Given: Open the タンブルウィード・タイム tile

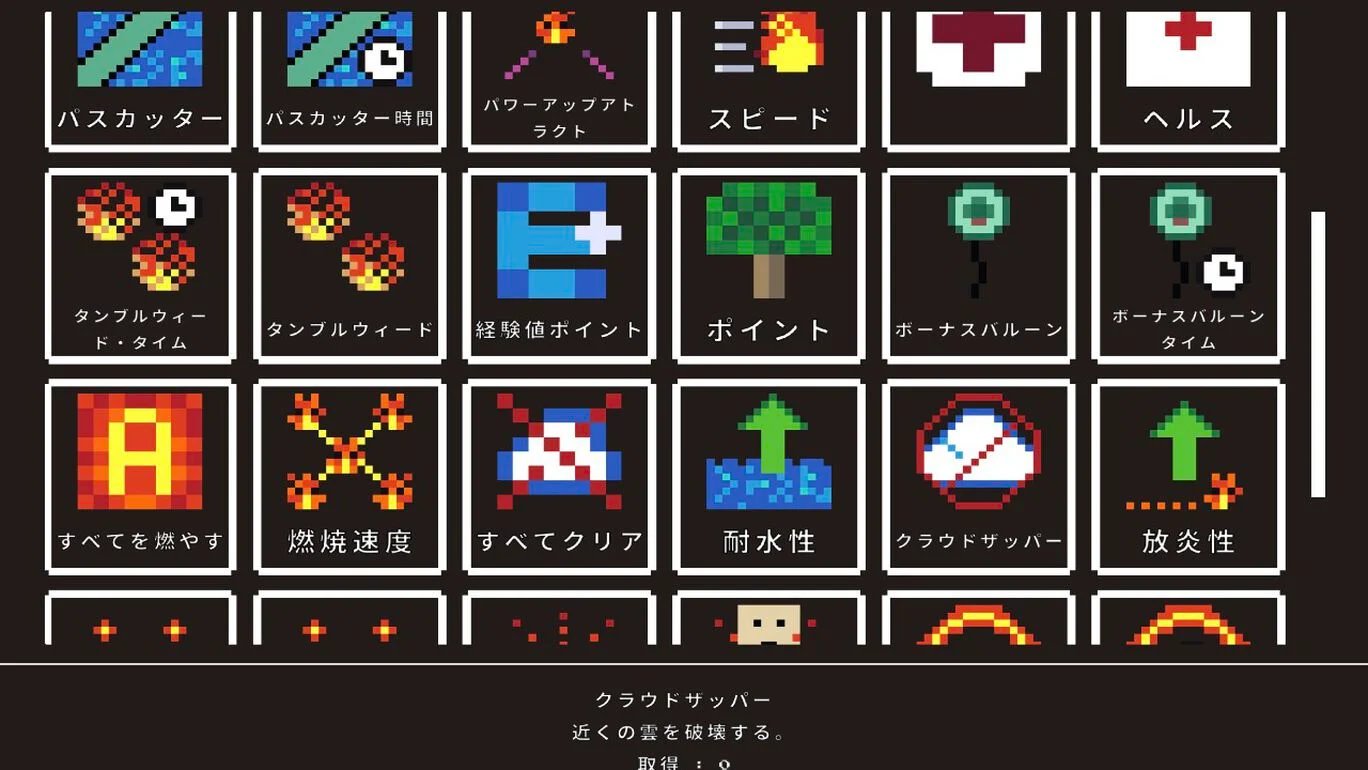Looking at the screenshot, I should [140, 266].
